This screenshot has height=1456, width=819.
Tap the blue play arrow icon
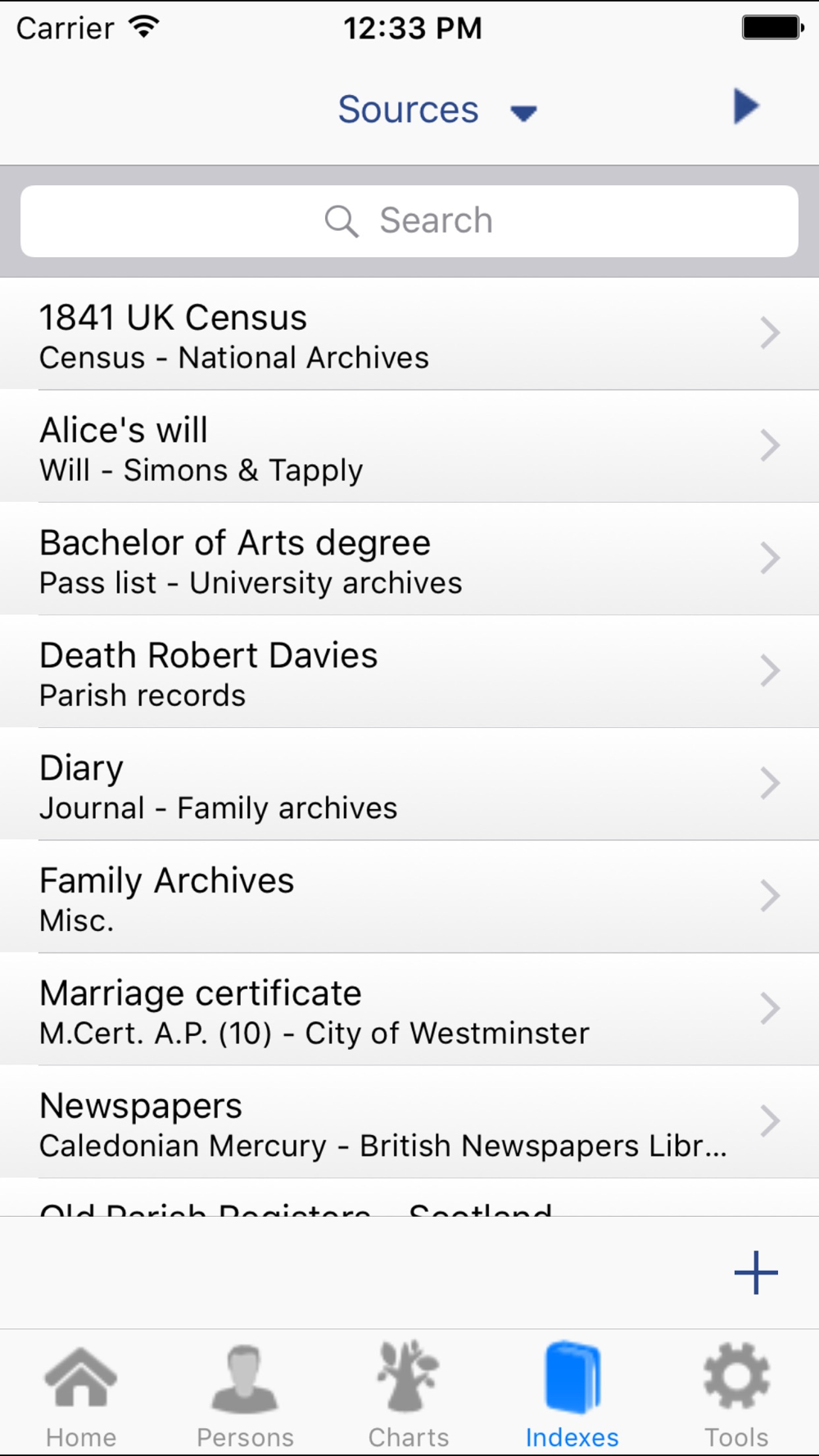click(746, 106)
